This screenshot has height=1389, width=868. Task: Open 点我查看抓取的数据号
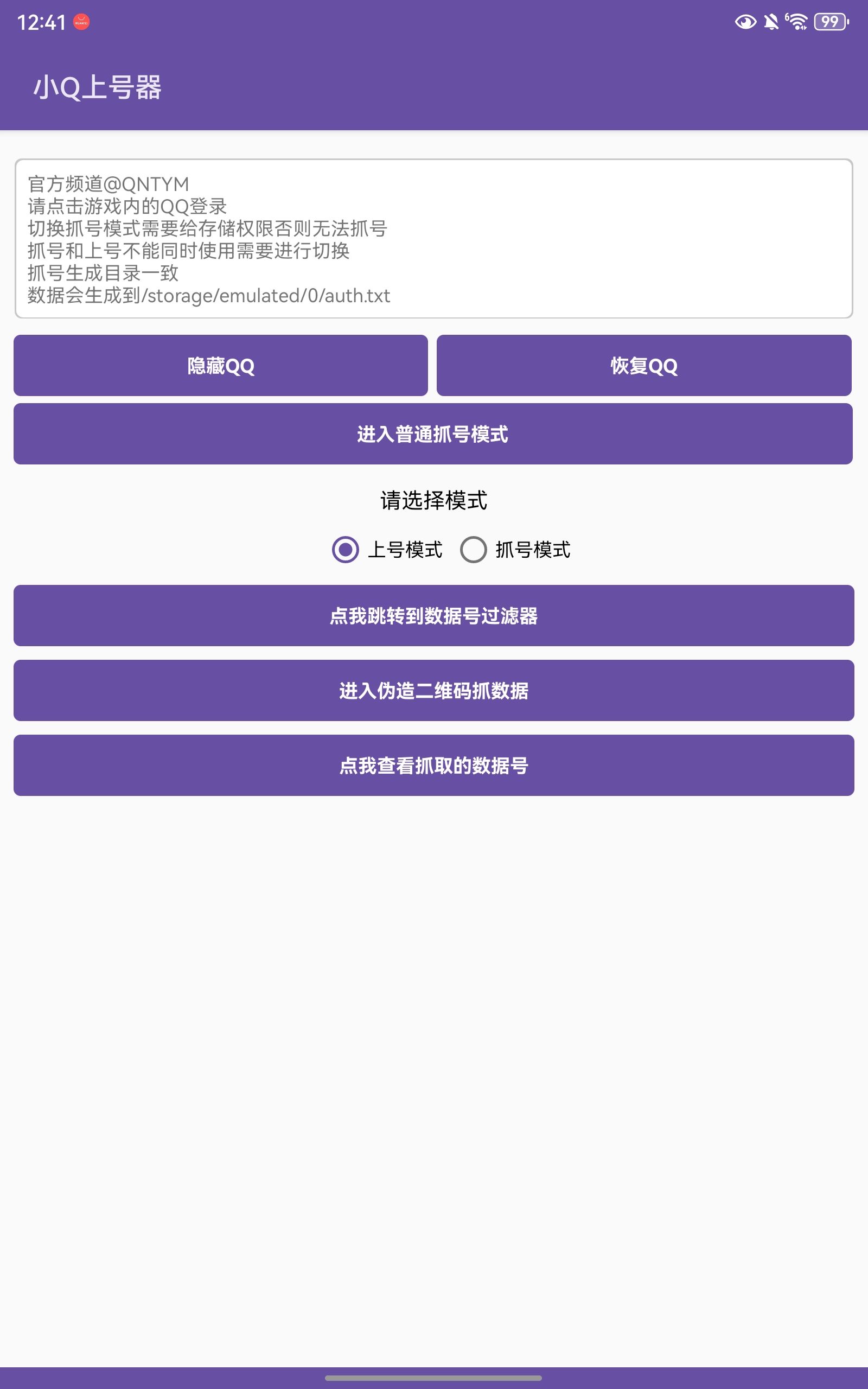click(433, 765)
